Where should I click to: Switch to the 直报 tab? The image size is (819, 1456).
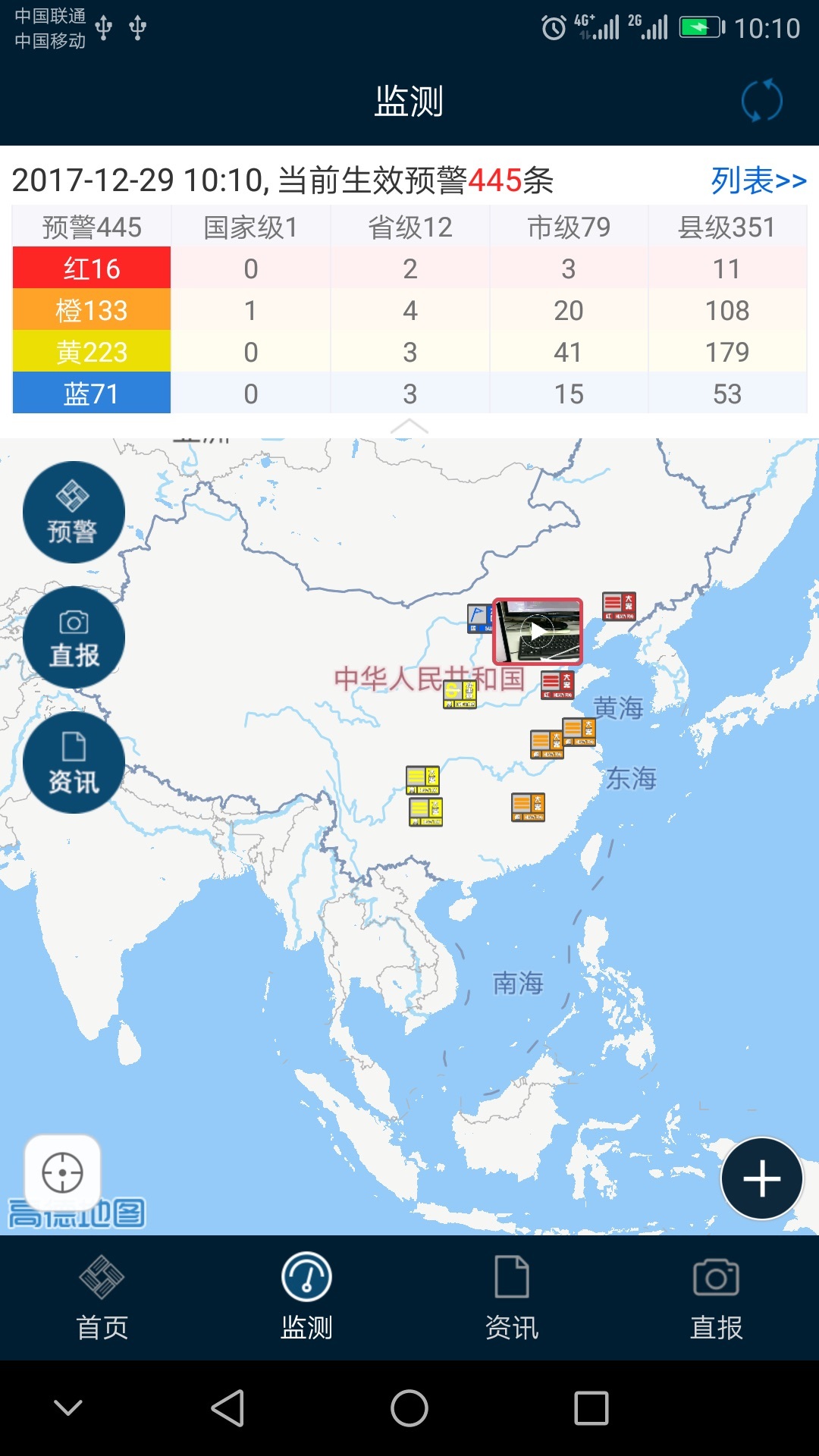[x=717, y=1297]
